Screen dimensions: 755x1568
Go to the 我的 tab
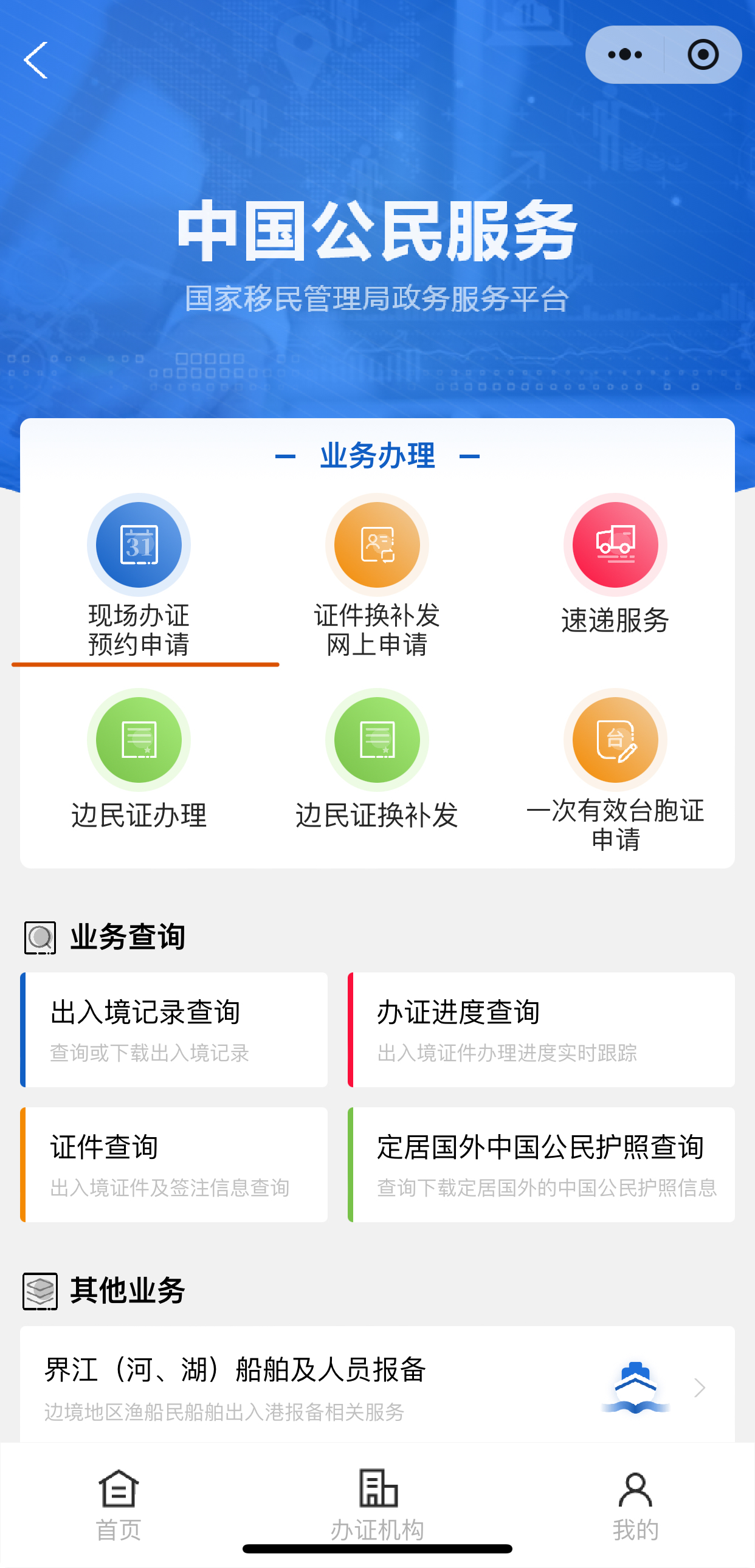[635, 1504]
